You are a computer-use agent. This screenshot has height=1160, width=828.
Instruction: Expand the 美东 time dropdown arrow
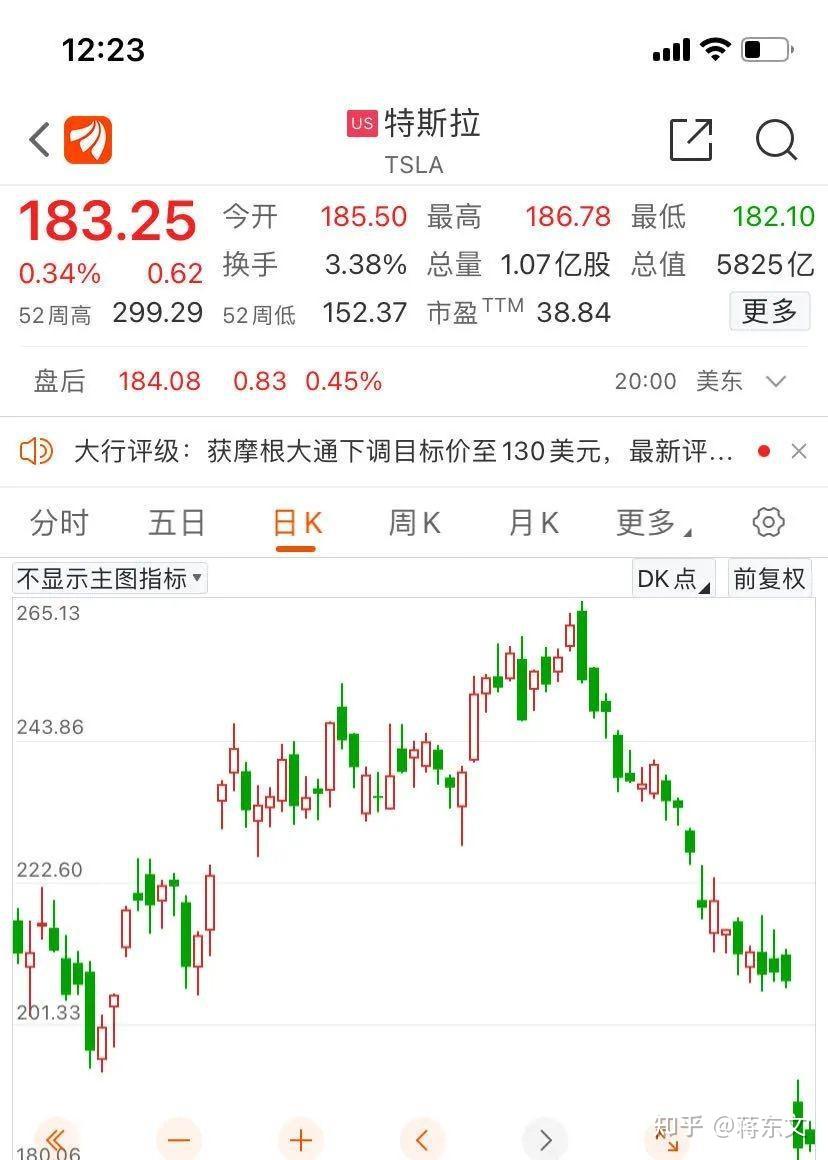pyautogui.click(x=776, y=381)
